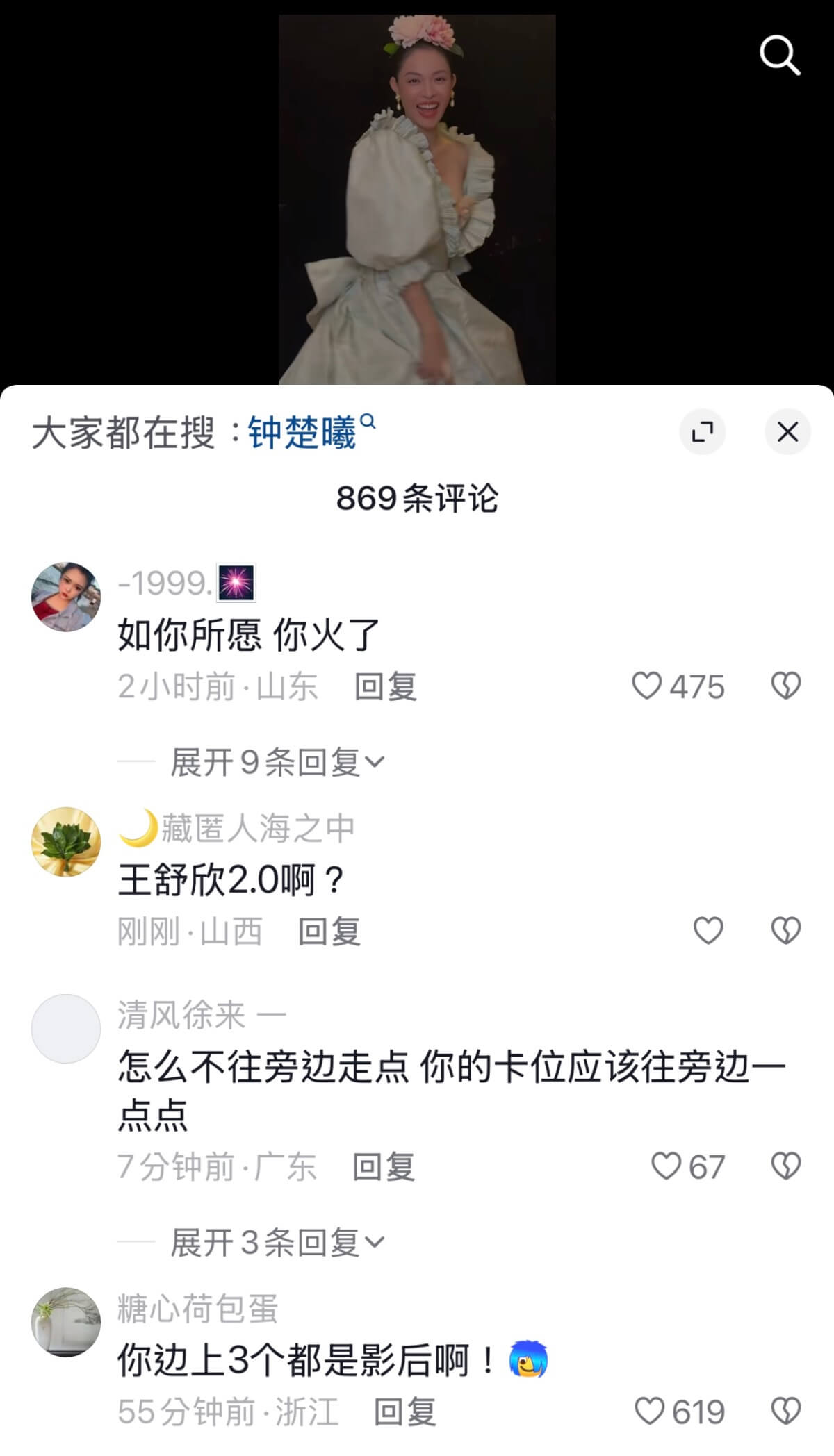Viewport: 834px width, 1456px height.
Task: Open -1999.'s profile avatar
Action: 66,597
